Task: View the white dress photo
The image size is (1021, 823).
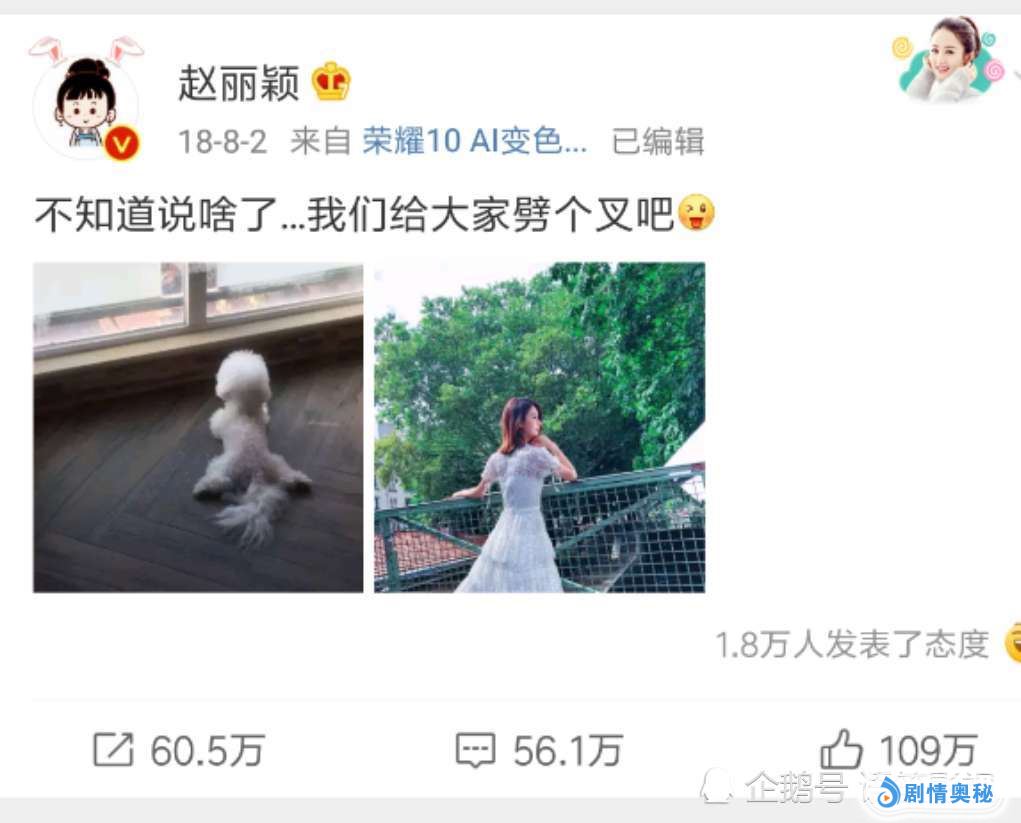Action: (539, 427)
